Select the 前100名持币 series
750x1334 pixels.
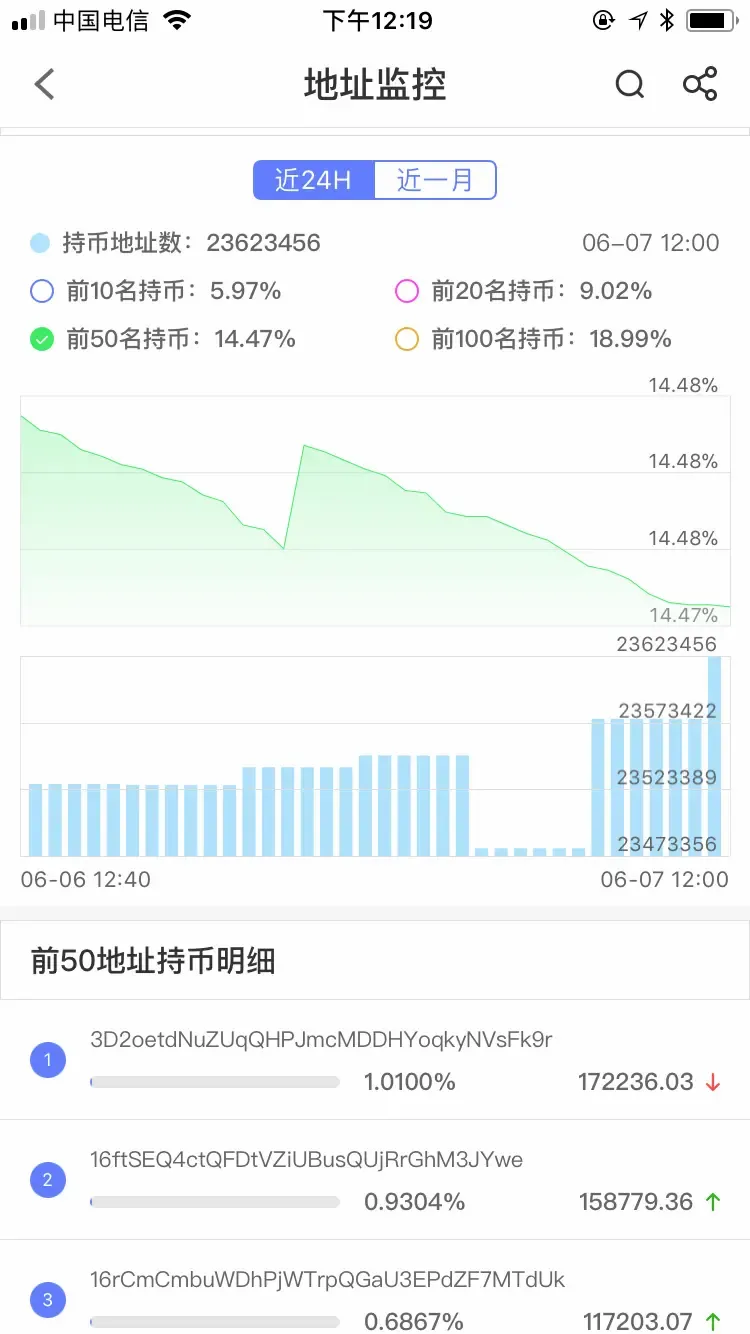[x=533, y=339]
